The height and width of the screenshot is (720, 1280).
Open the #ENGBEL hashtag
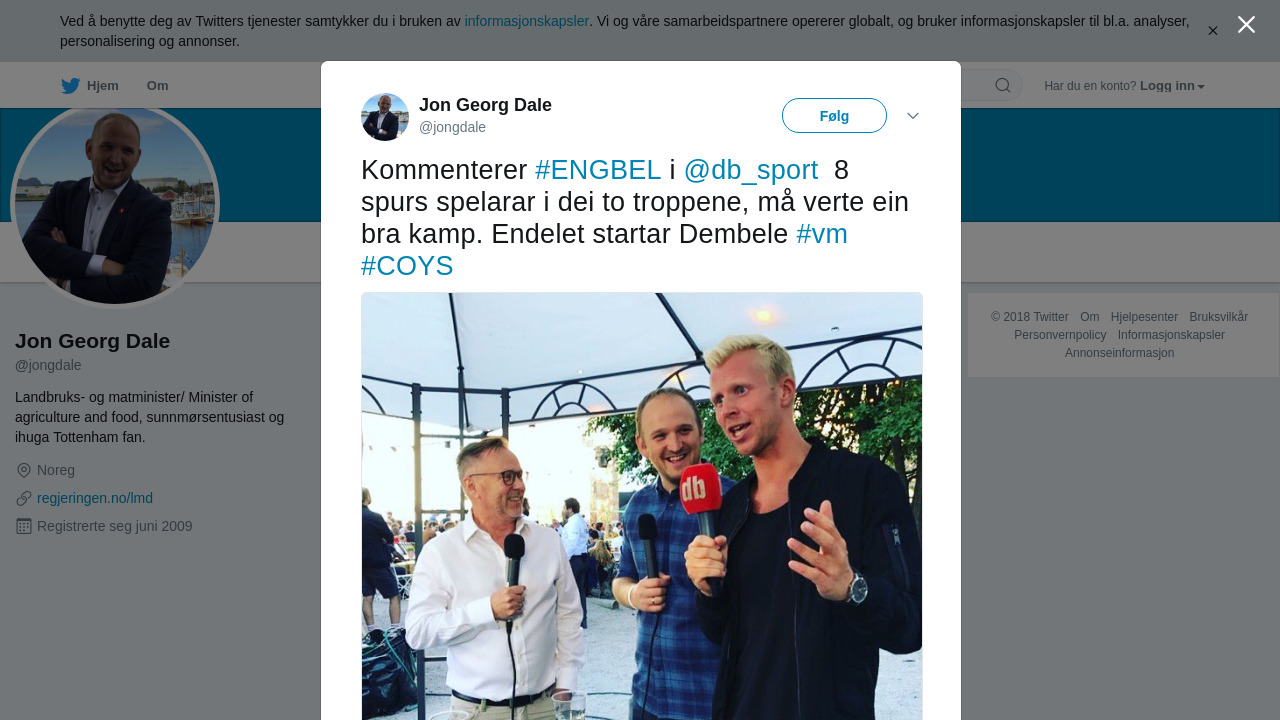click(598, 170)
